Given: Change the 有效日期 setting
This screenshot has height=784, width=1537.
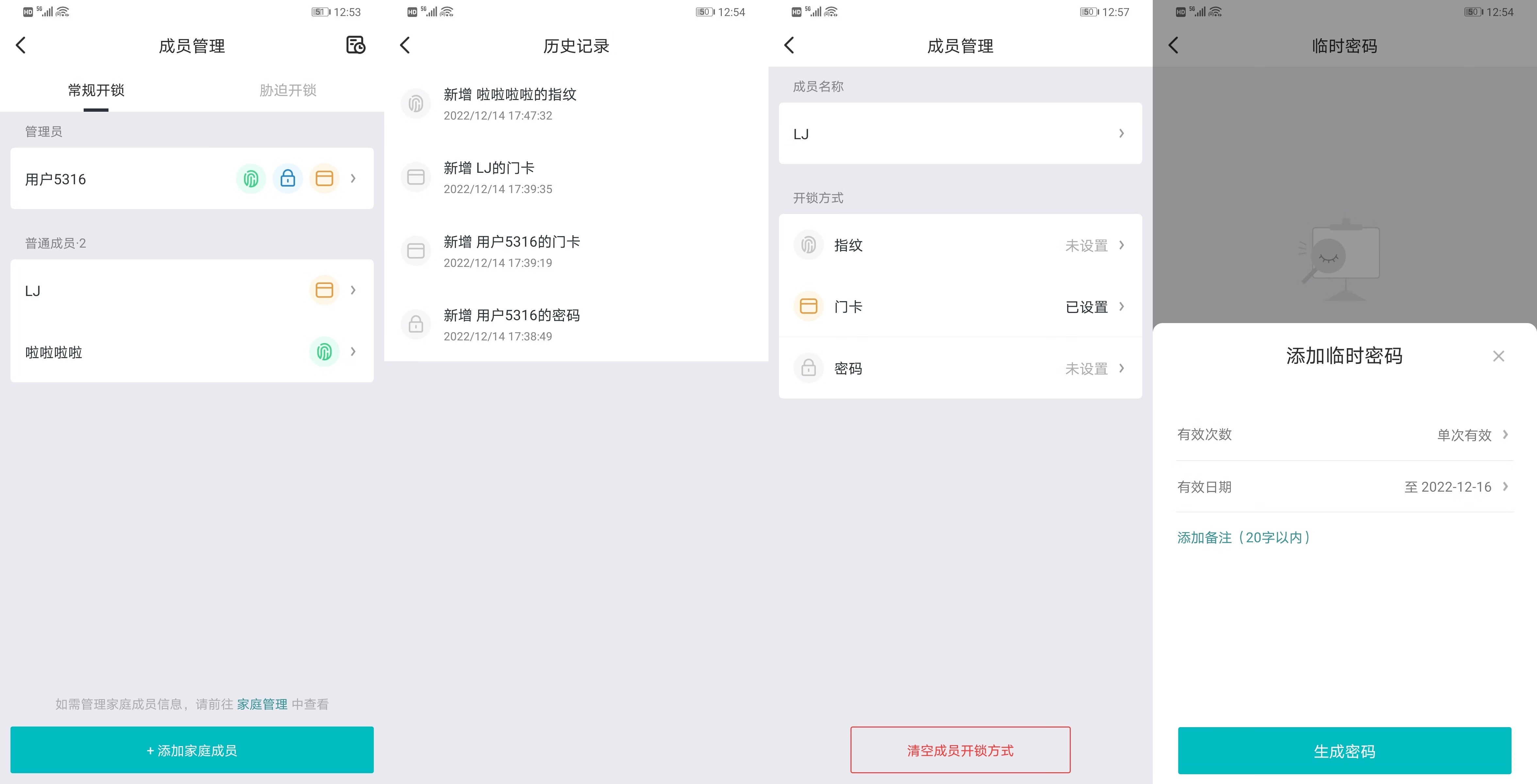Looking at the screenshot, I should pyautogui.click(x=1345, y=487).
